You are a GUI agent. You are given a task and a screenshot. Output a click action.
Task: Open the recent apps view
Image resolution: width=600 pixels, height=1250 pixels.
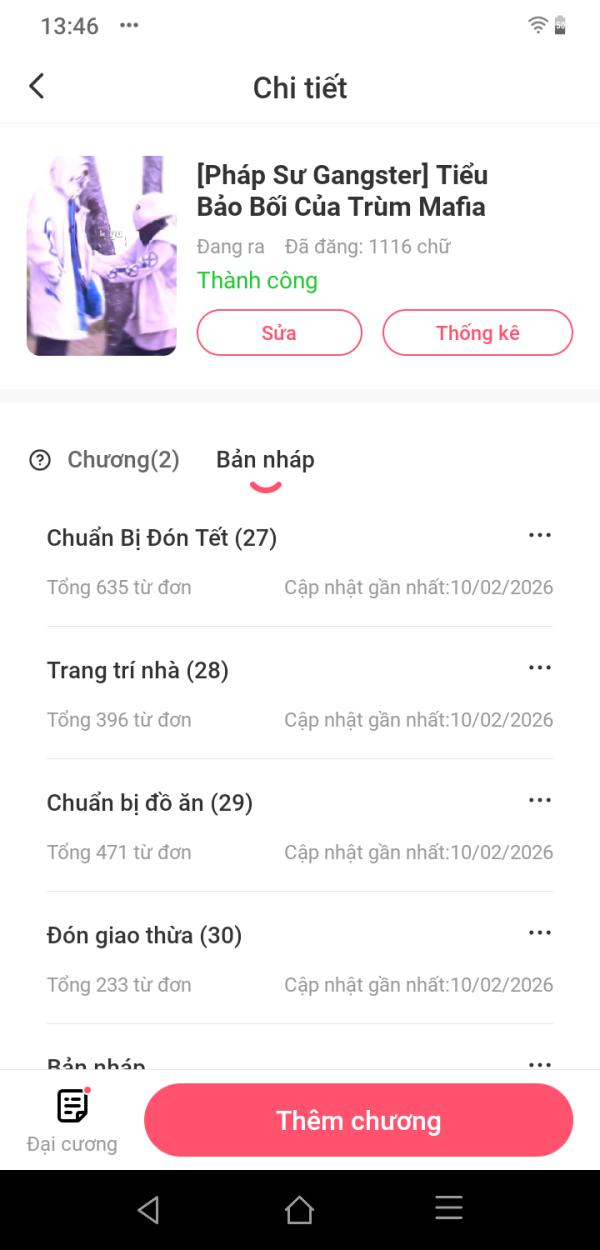(x=449, y=1209)
